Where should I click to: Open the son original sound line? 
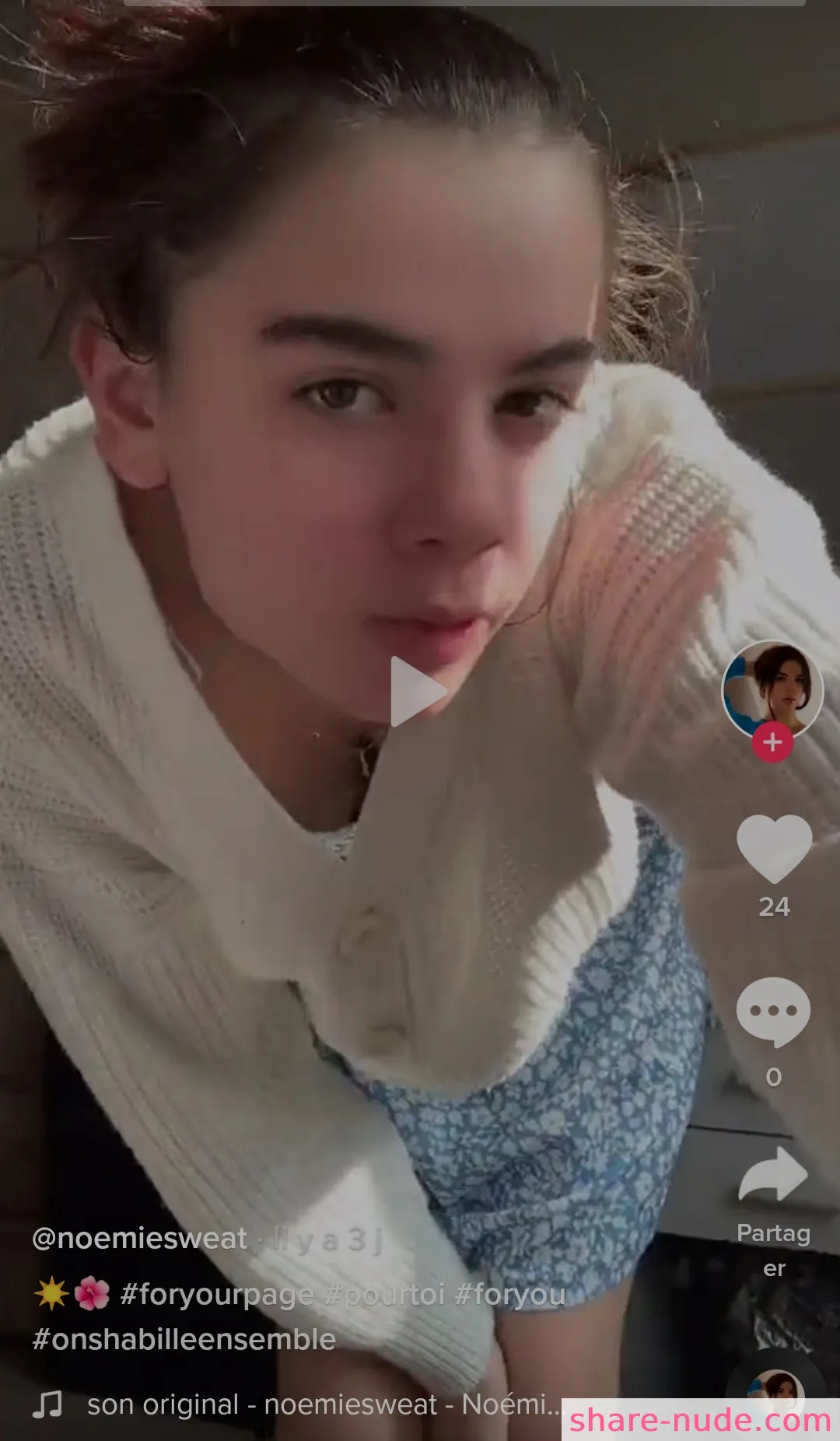tap(323, 1404)
